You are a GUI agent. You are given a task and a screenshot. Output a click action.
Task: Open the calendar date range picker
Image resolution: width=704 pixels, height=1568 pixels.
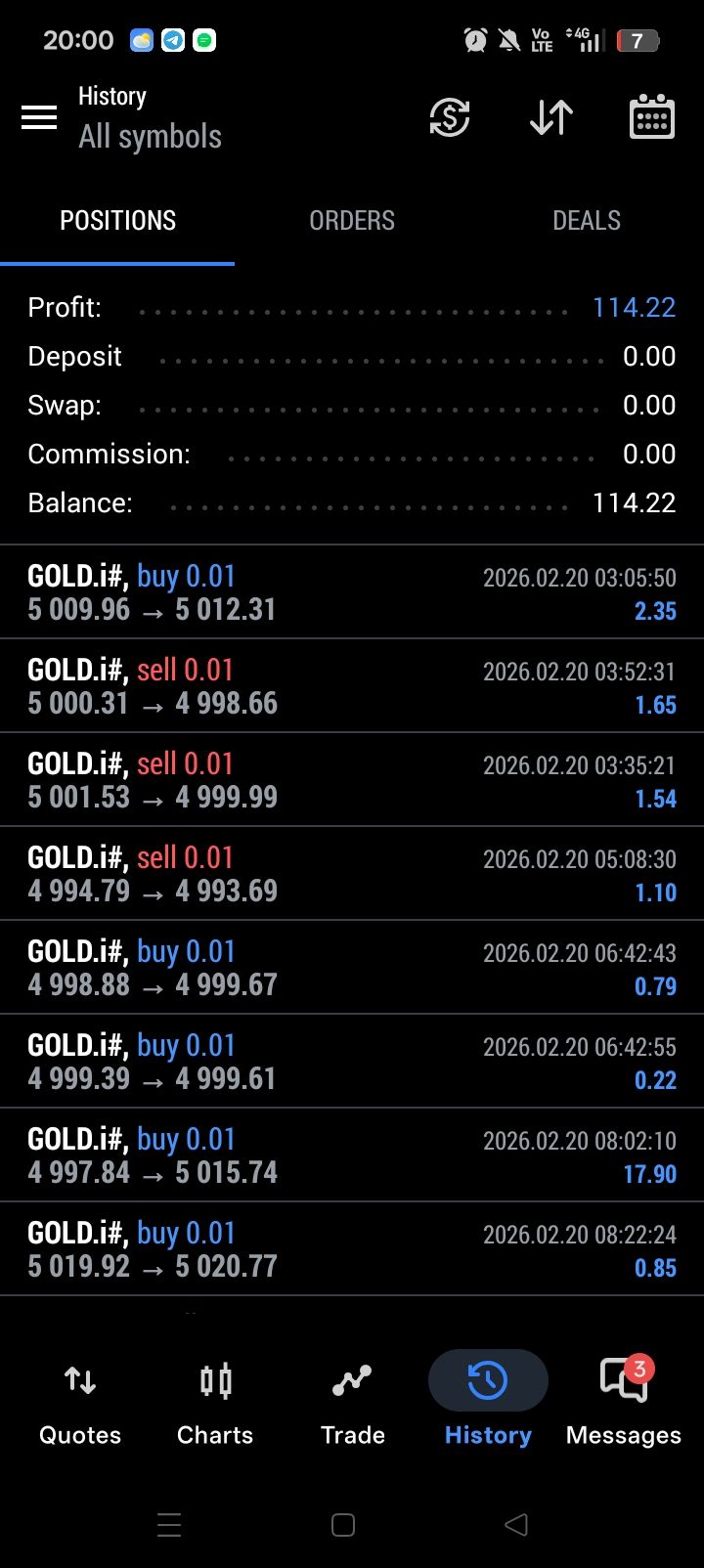[x=651, y=118]
